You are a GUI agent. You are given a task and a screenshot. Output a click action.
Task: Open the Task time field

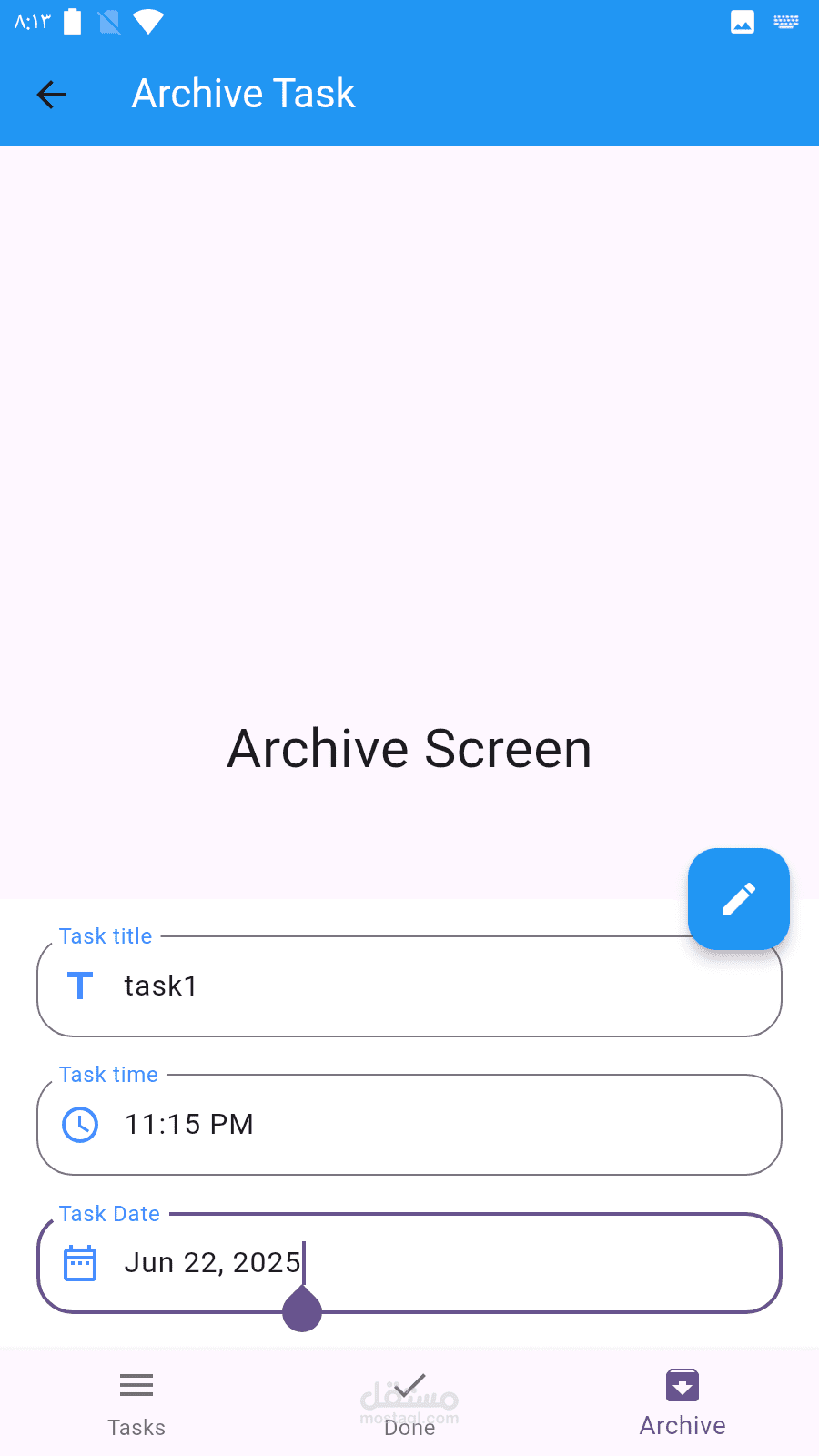409,1125
